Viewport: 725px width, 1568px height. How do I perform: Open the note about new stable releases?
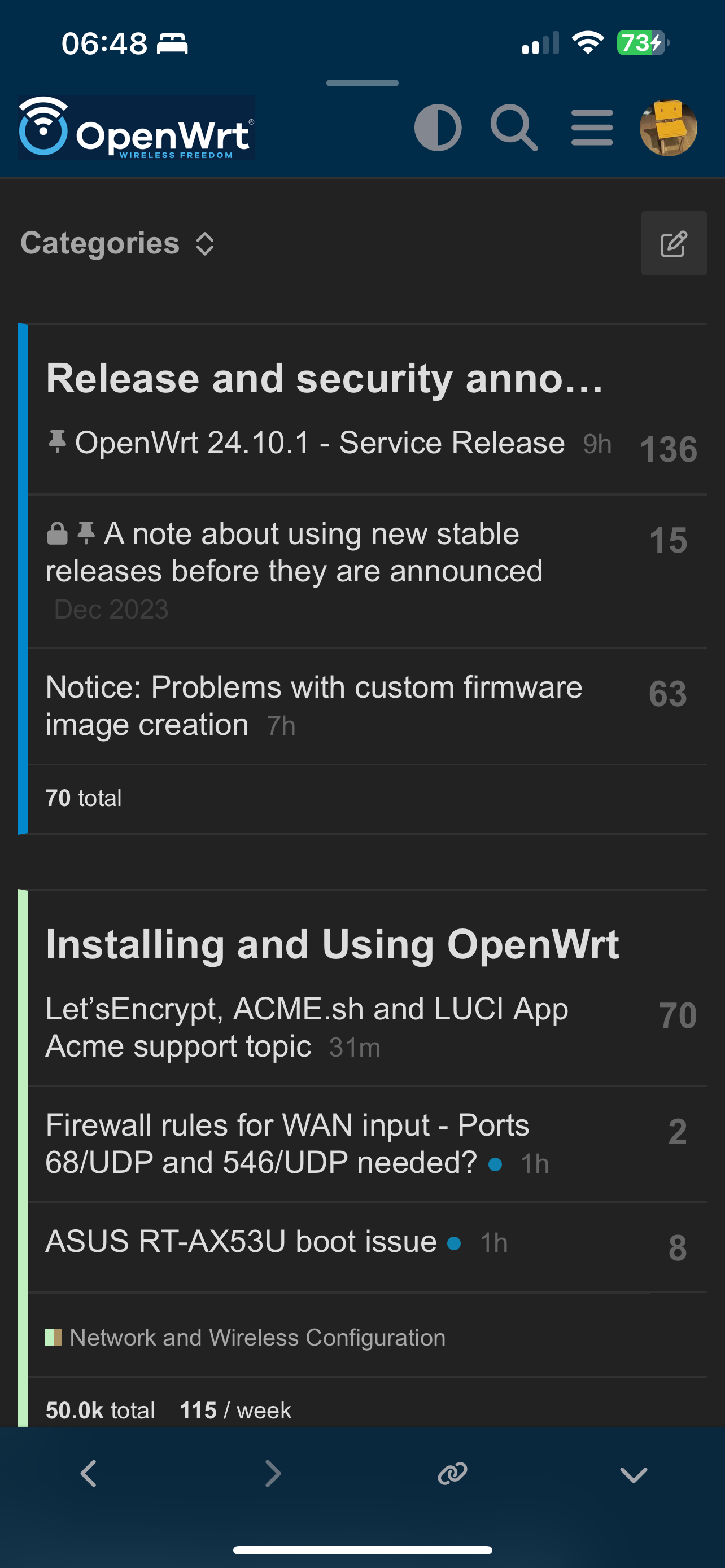294,552
